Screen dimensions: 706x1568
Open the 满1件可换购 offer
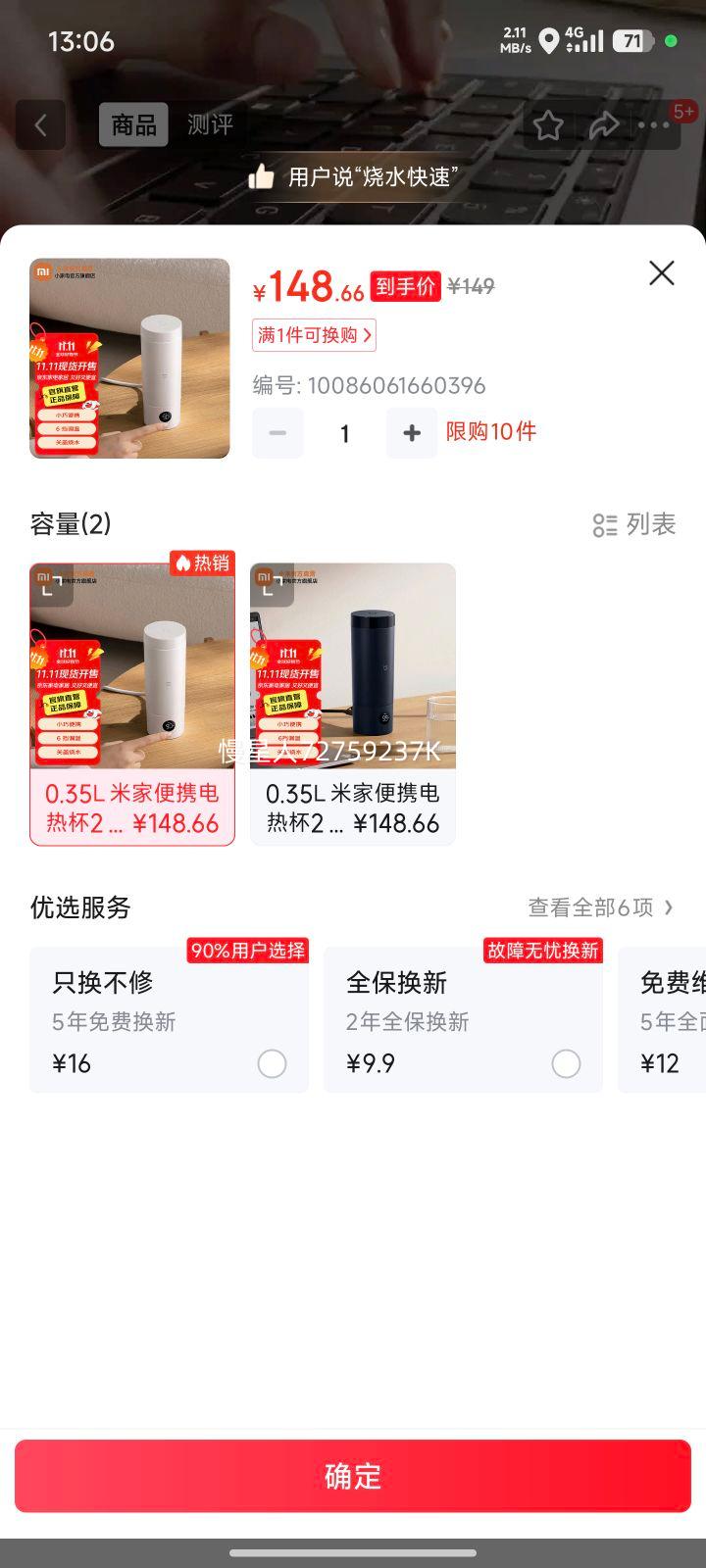pyautogui.click(x=314, y=335)
